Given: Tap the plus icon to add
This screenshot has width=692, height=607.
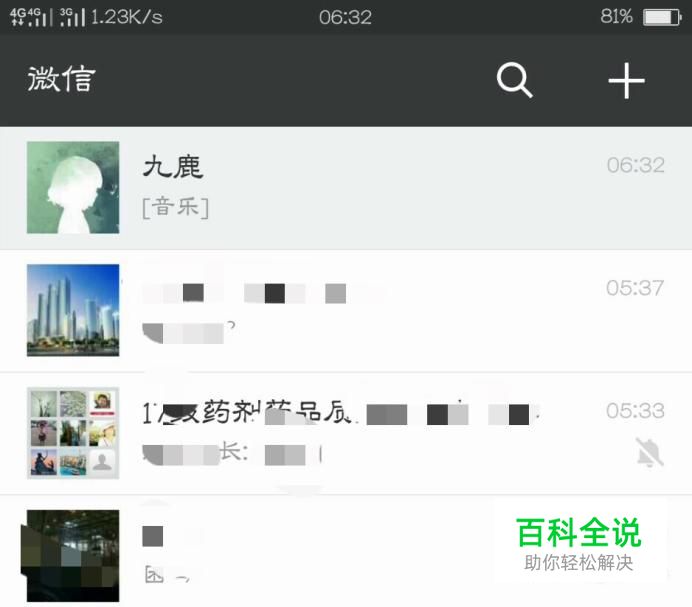Looking at the screenshot, I should tap(627, 81).
